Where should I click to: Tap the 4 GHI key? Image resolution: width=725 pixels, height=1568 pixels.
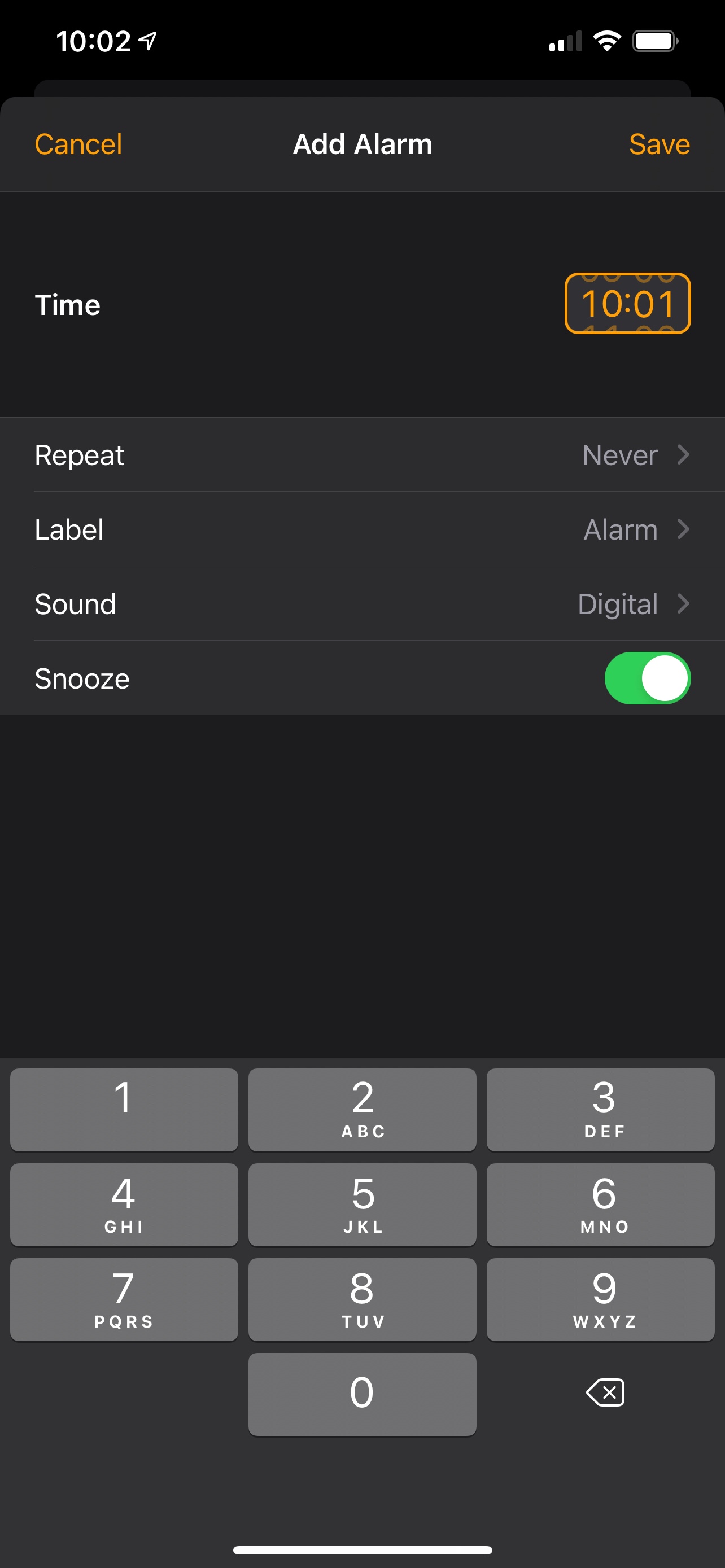tap(124, 1204)
